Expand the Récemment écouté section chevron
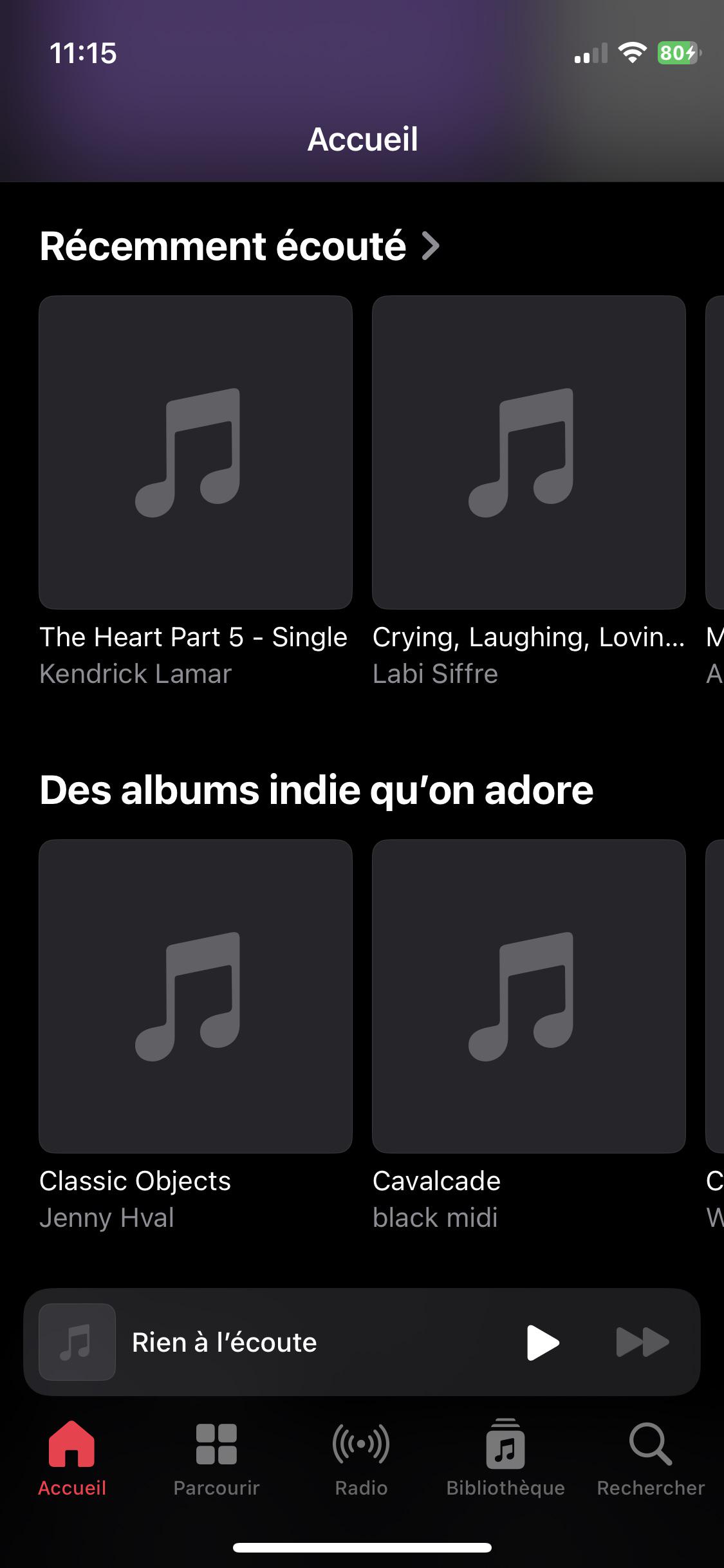 [430, 247]
